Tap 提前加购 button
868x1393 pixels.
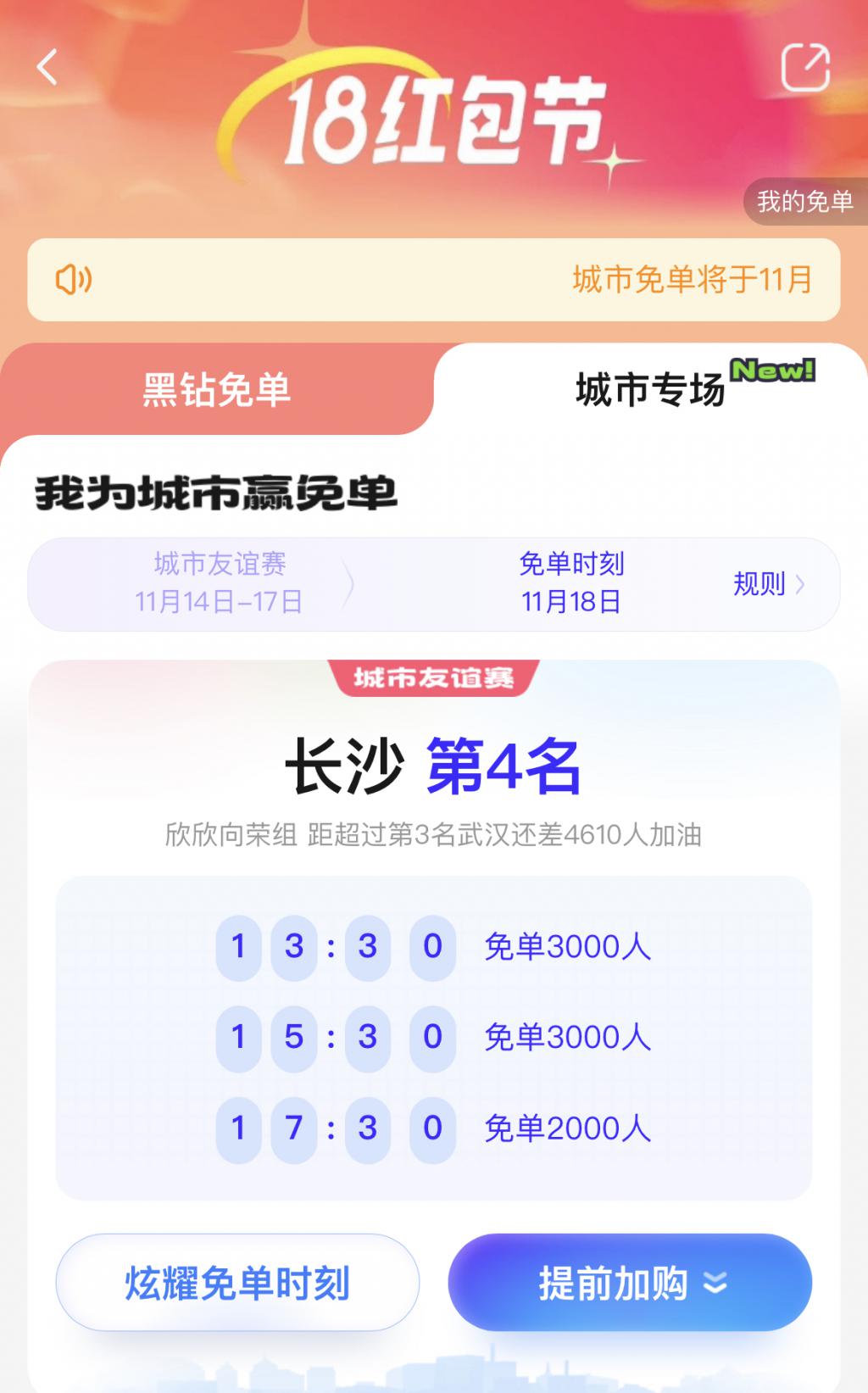630,1283
